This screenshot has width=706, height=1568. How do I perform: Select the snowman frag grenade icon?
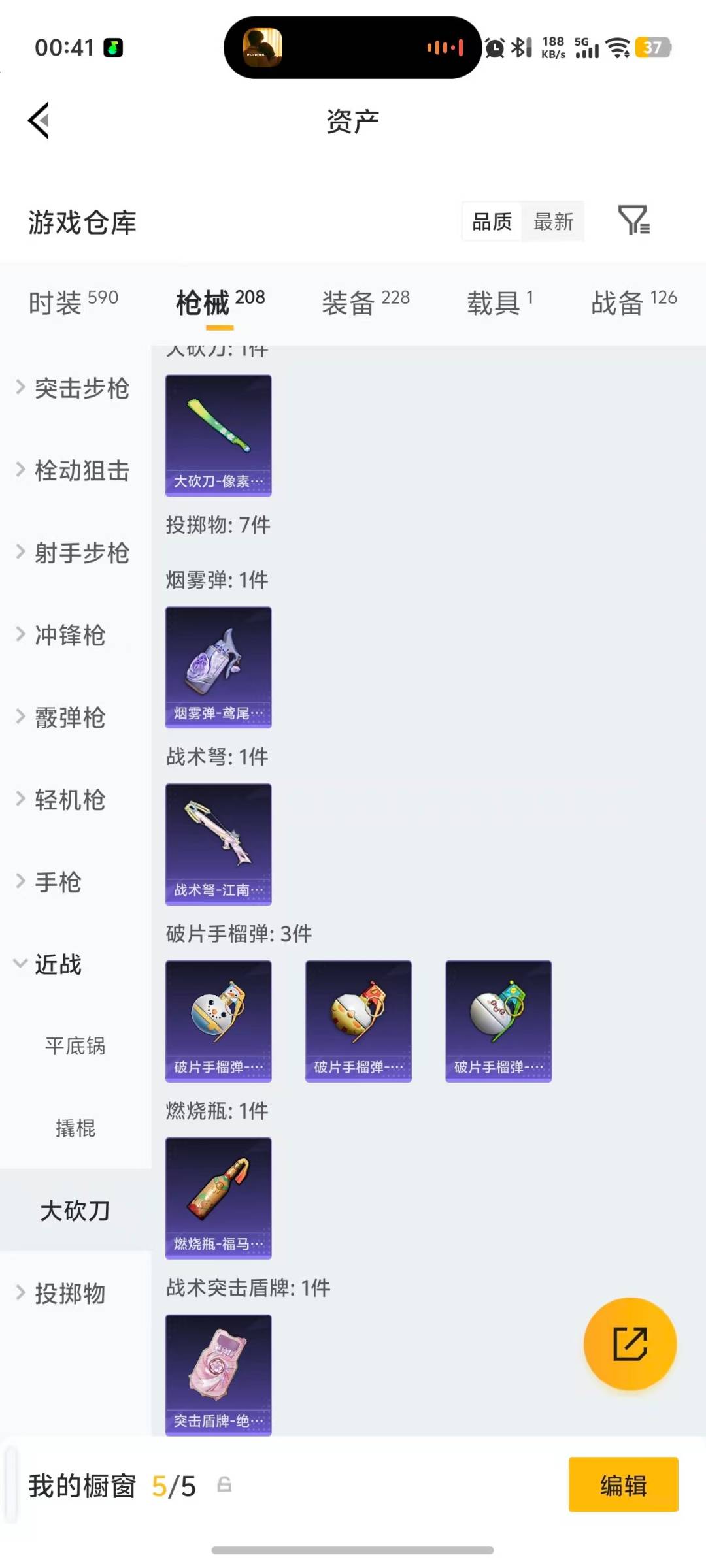[x=218, y=1019]
